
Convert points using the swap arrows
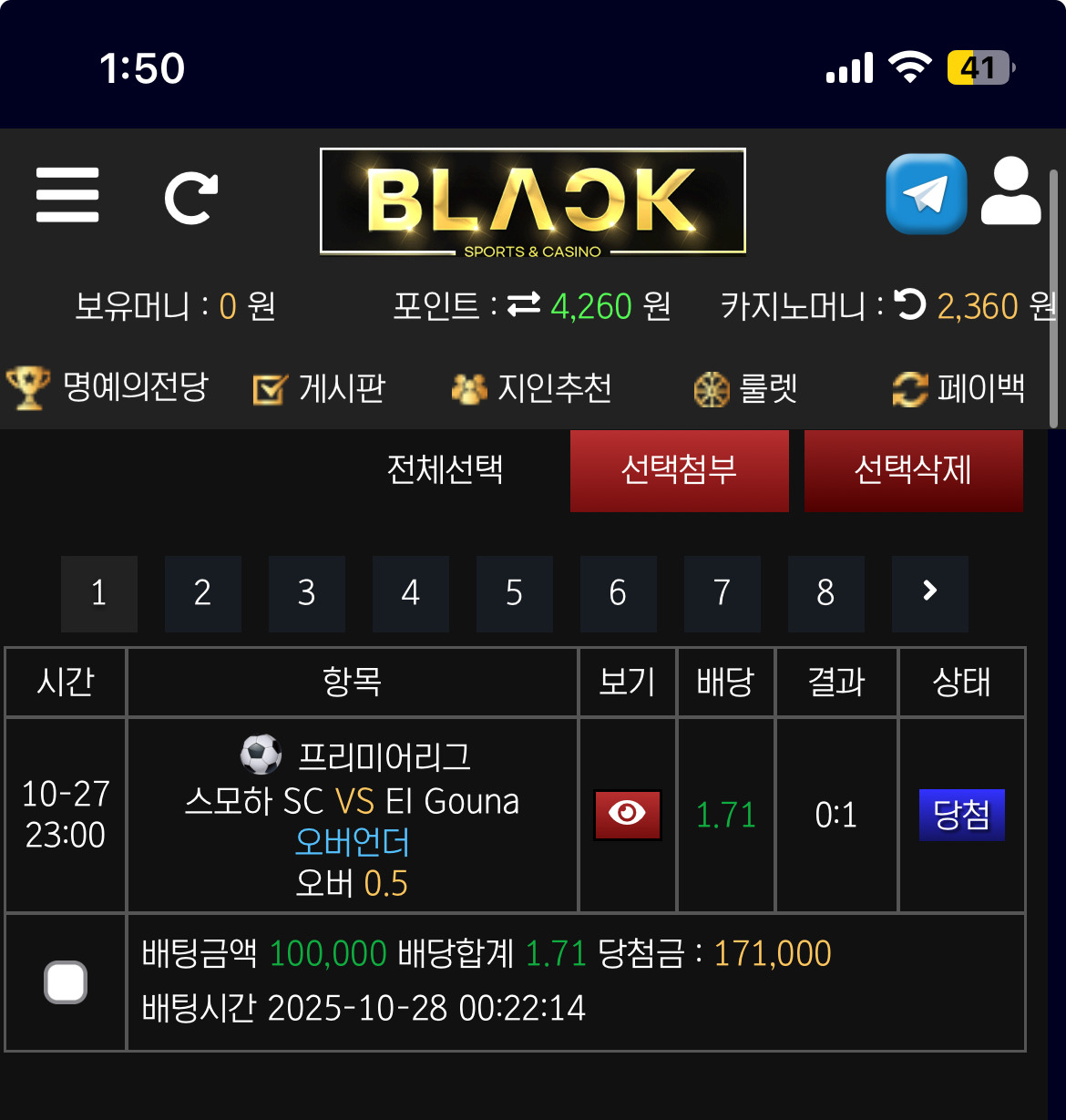coord(524,304)
